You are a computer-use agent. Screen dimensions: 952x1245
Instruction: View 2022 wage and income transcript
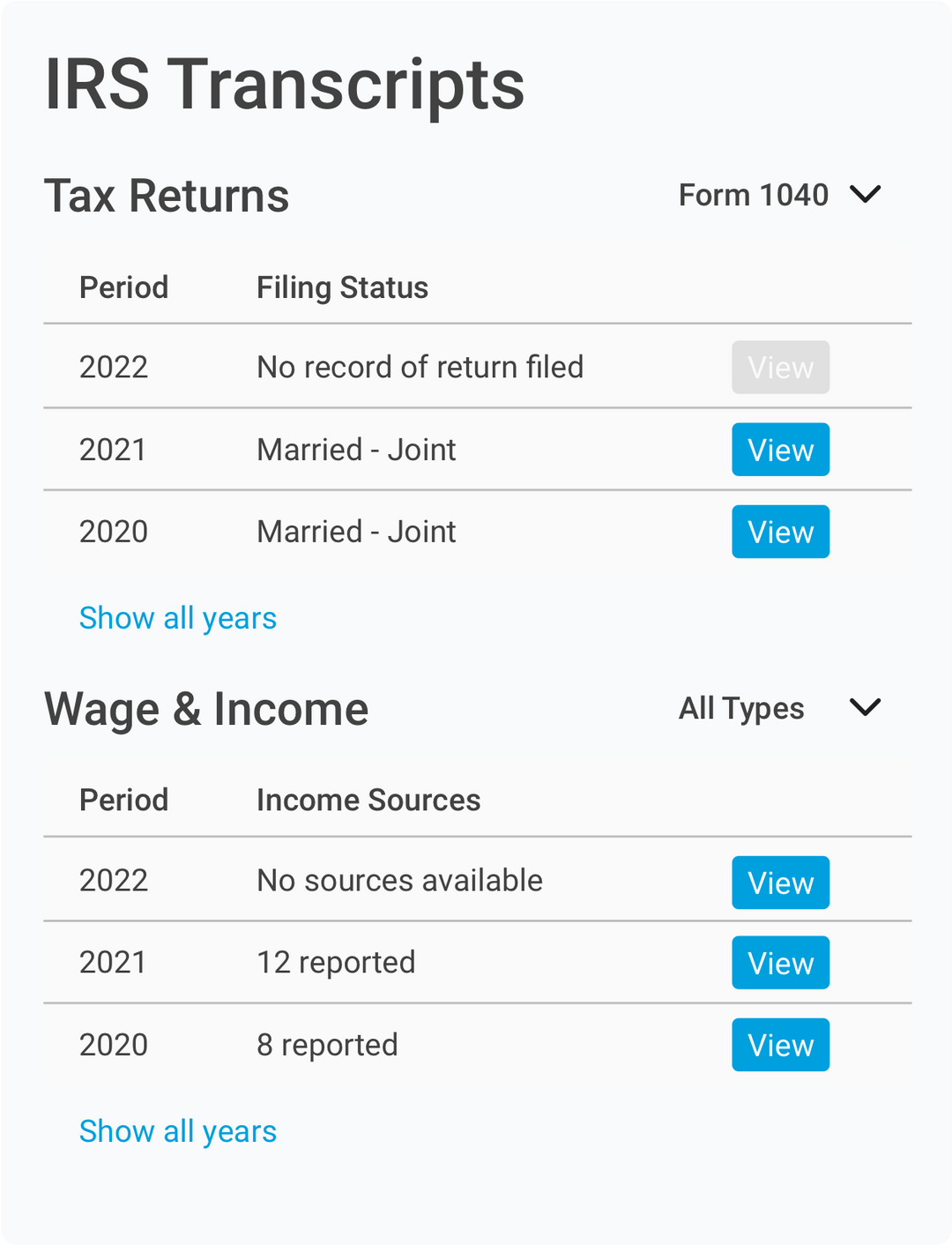pyautogui.click(x=780, y=883)
